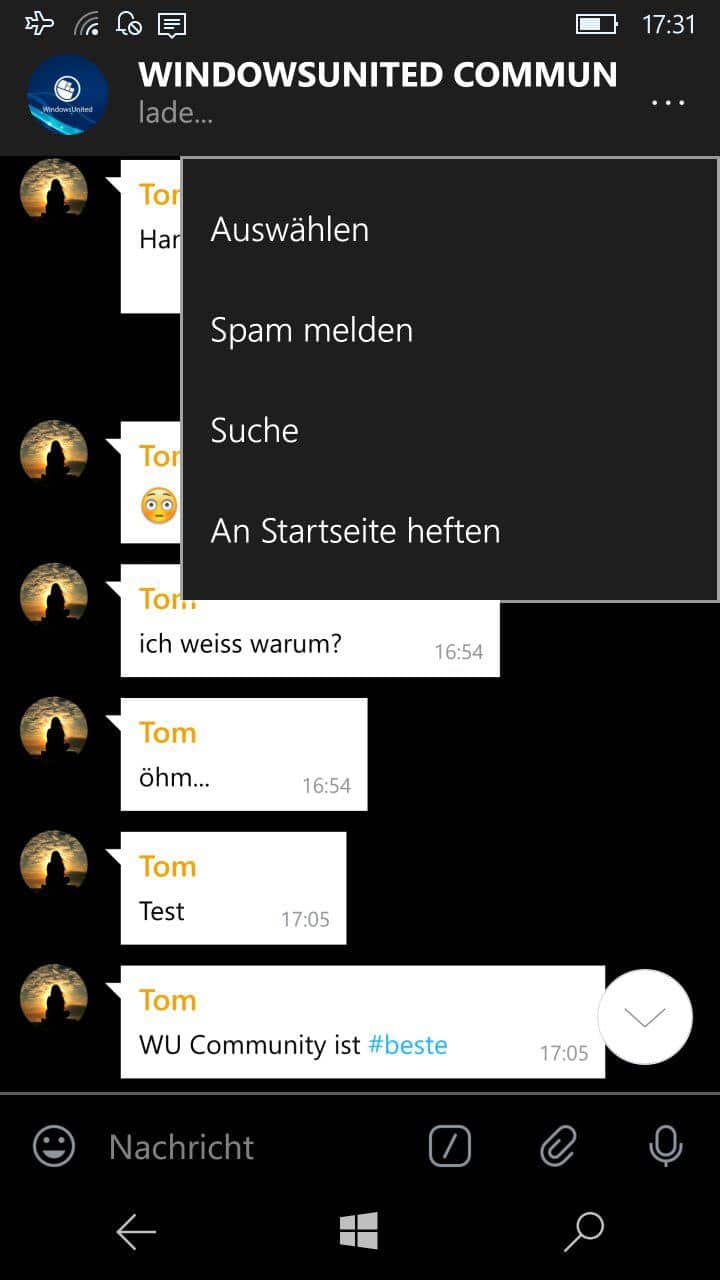This screenshot has height=1280, width=720.
Task: Open Suche from the dropdown menu
Action: tap(449, 430)
